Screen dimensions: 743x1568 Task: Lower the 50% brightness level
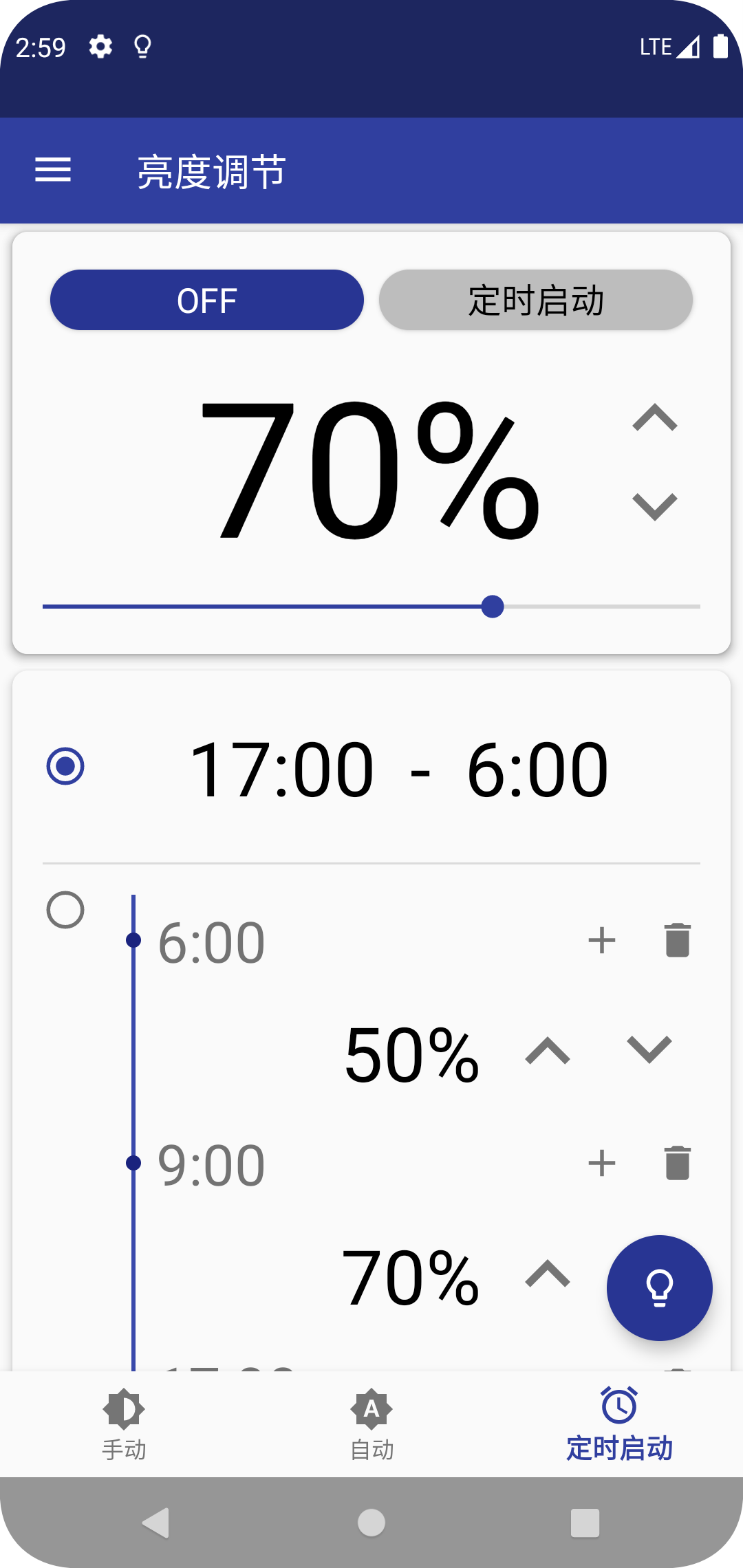(x=649, y=1051)
